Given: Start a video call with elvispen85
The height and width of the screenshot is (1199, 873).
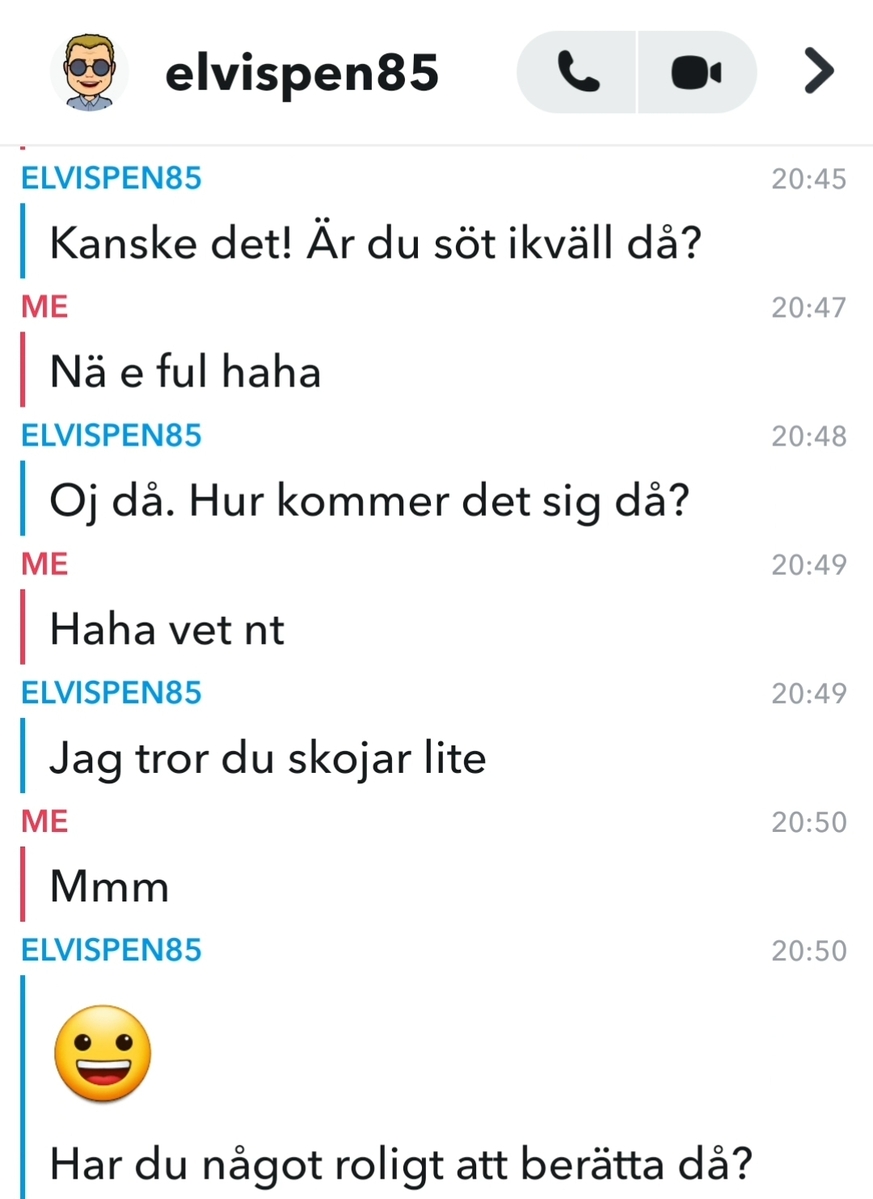Looking at the screenshot, I should click(x=696, y=72).
